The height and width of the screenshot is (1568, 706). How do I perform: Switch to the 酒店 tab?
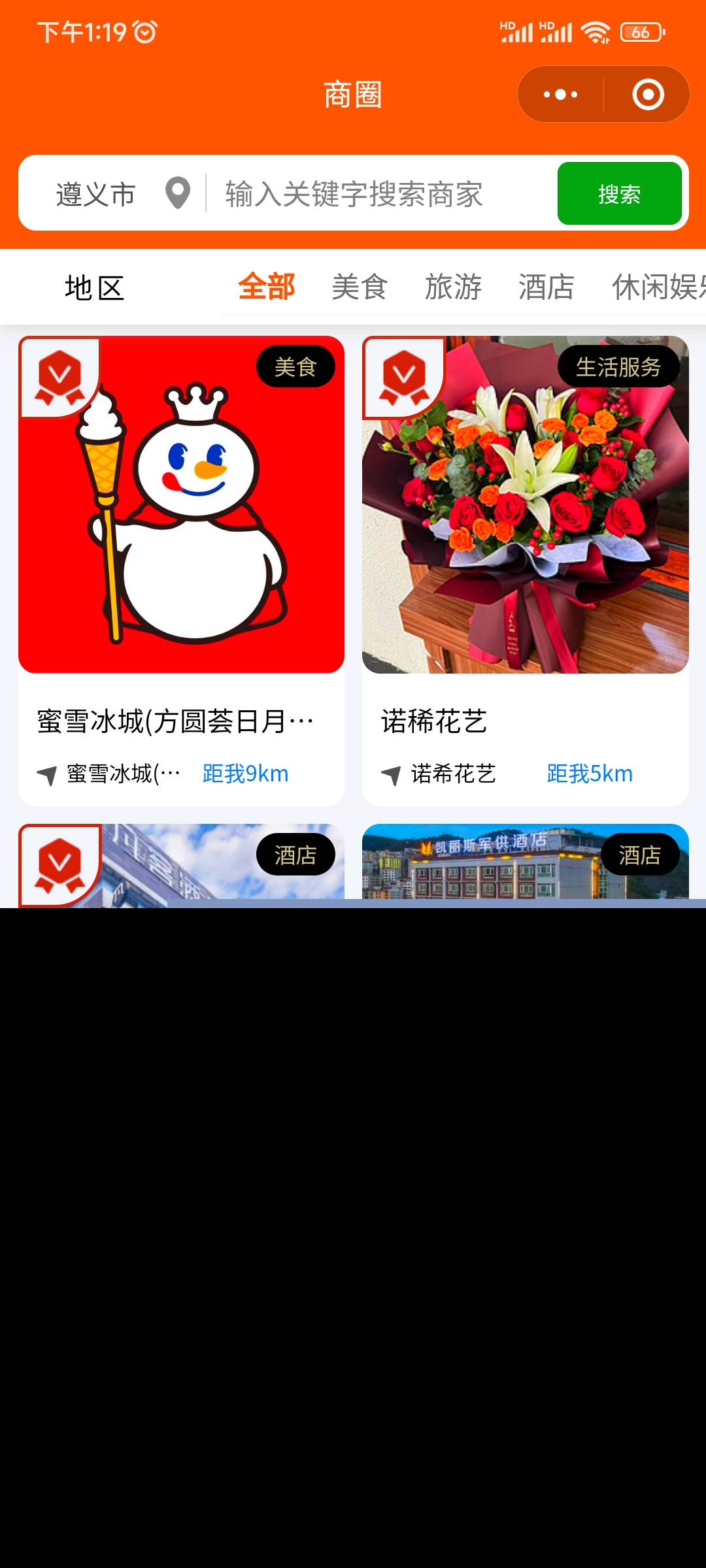(x=546, y=287)
